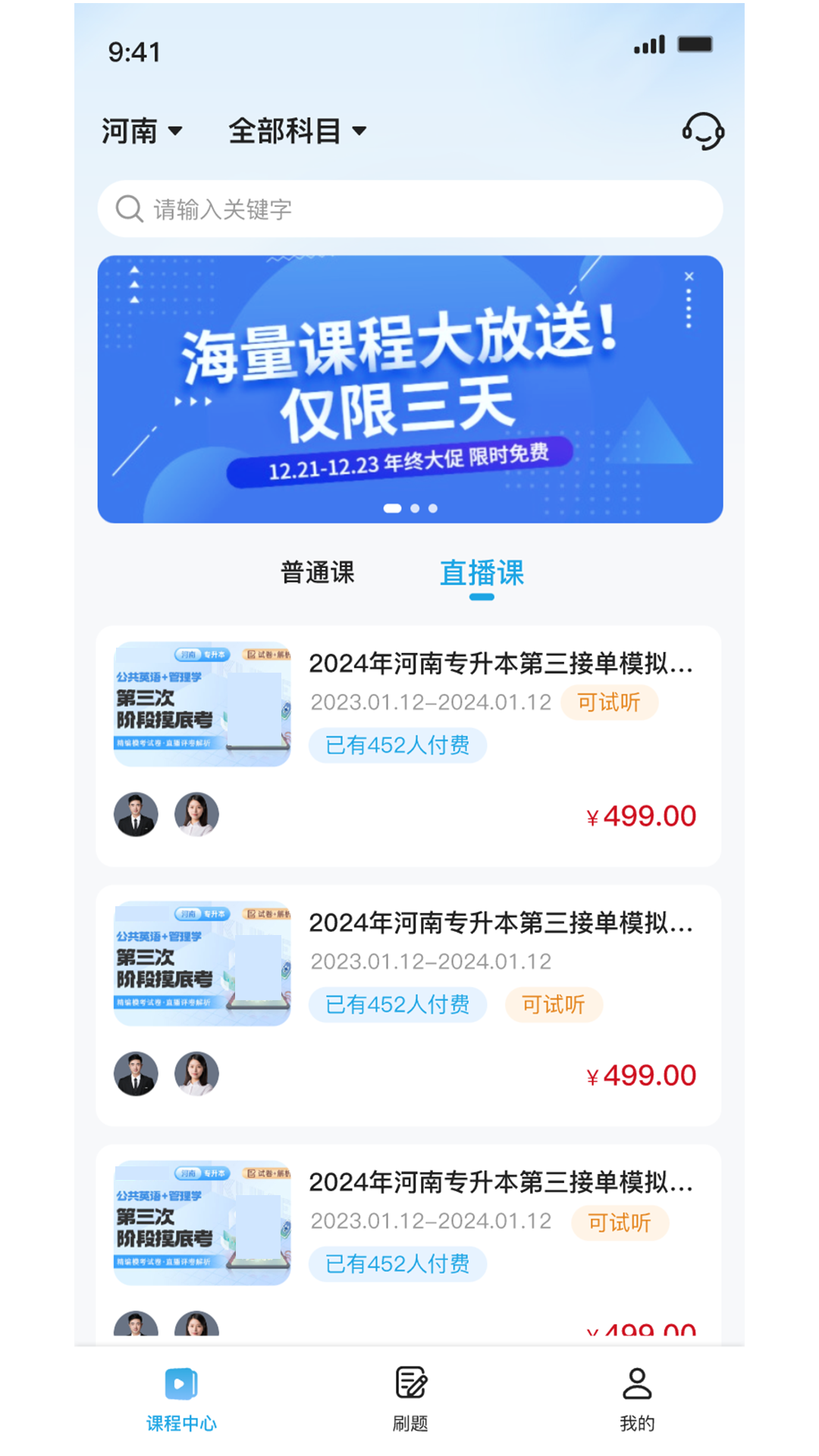This screenshot has width=819, height=1456.
Task: Select the 直播课 tab
Action: [483, 574]
